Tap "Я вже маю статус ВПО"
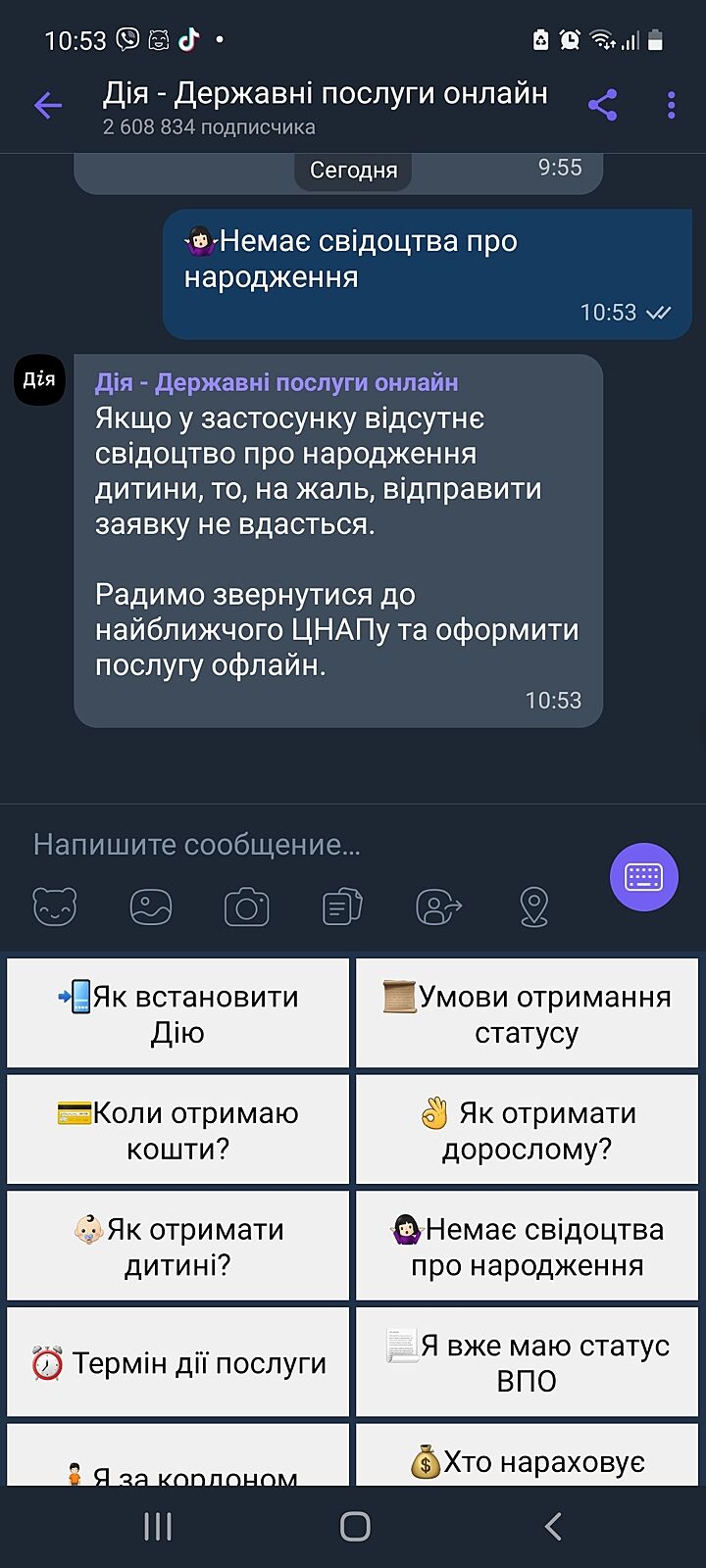This screenshot has height=1568, width=706. point(527,1362)
